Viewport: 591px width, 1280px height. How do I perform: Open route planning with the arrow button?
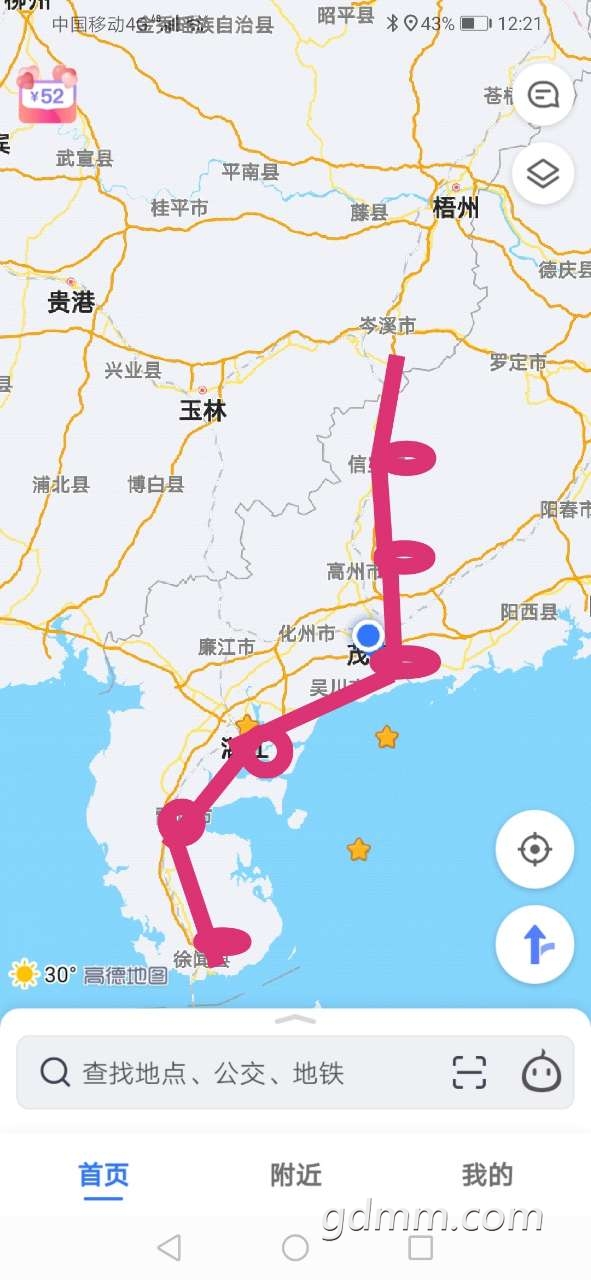point(534,945)
